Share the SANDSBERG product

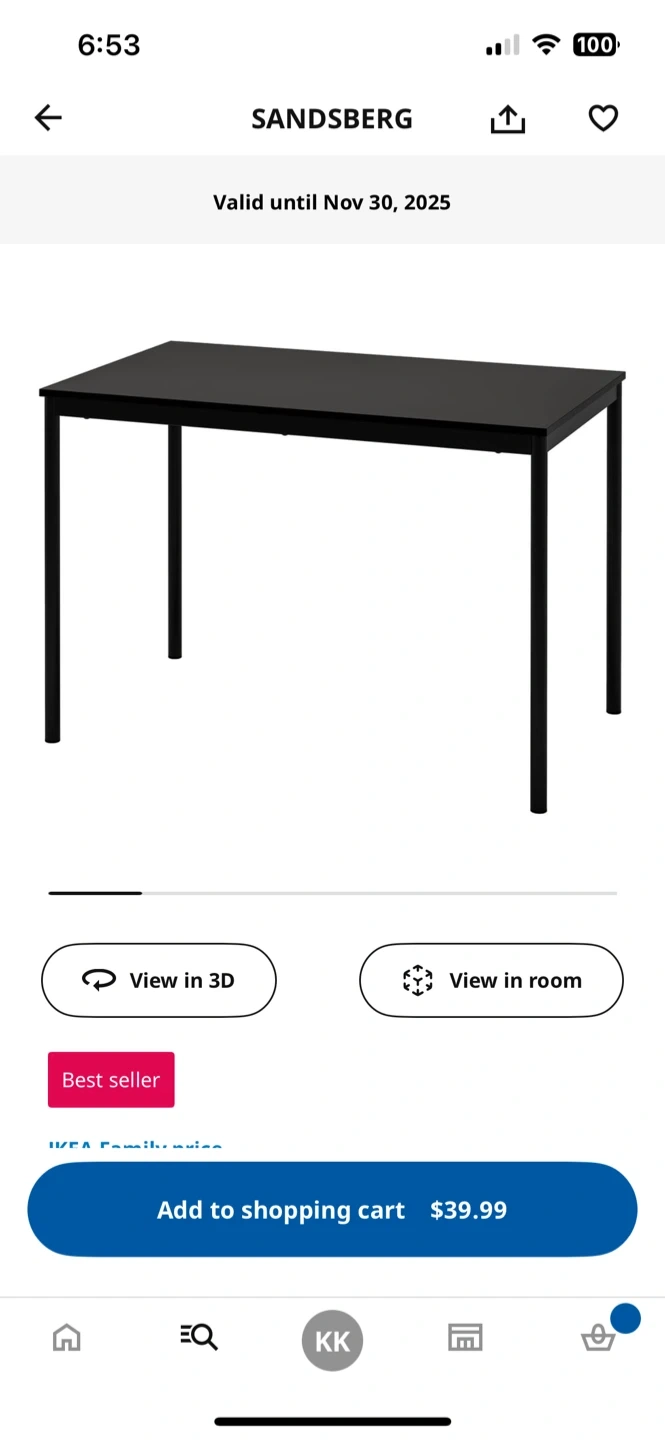(507, 120)
